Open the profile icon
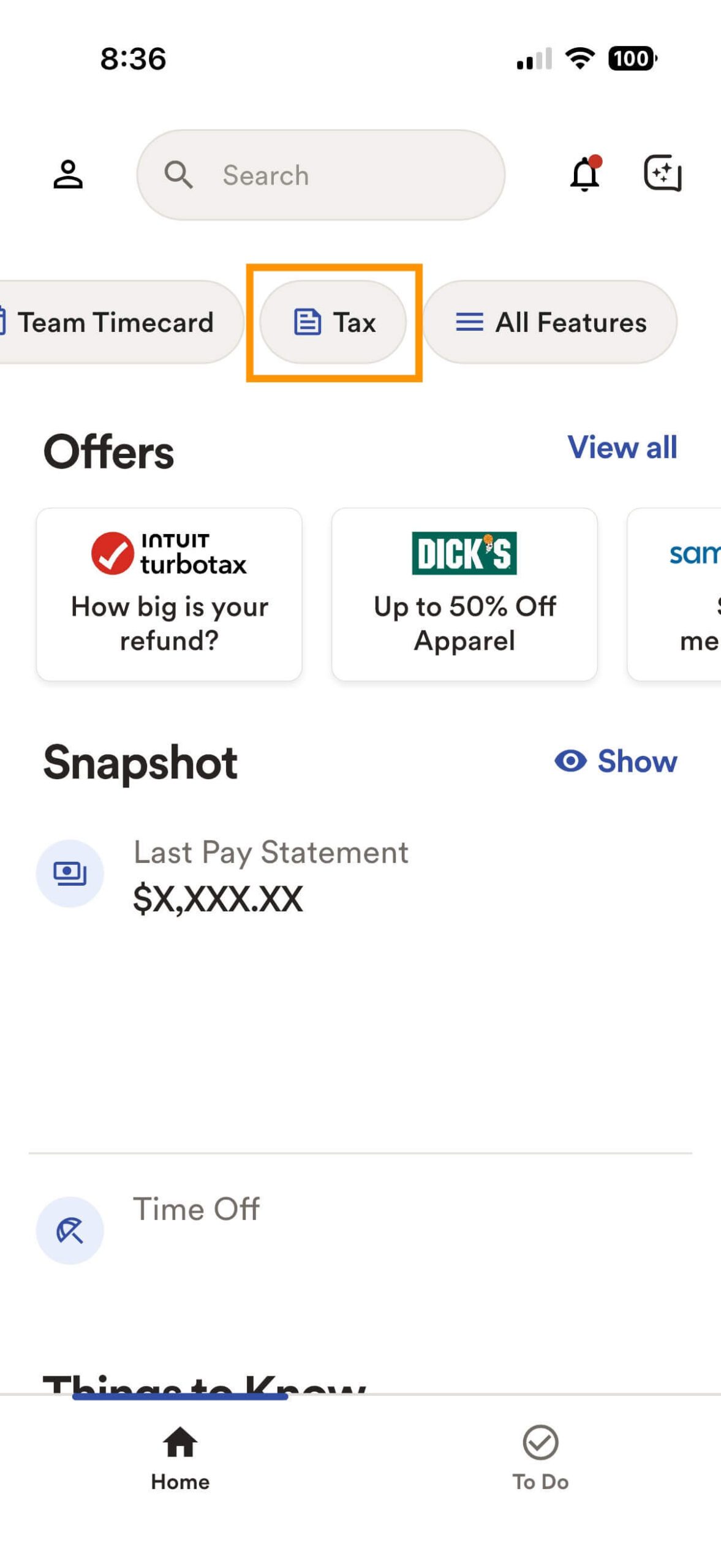The width and height of the screenshot is (721, 1568). pyautogui.click(x=68, y=175)
